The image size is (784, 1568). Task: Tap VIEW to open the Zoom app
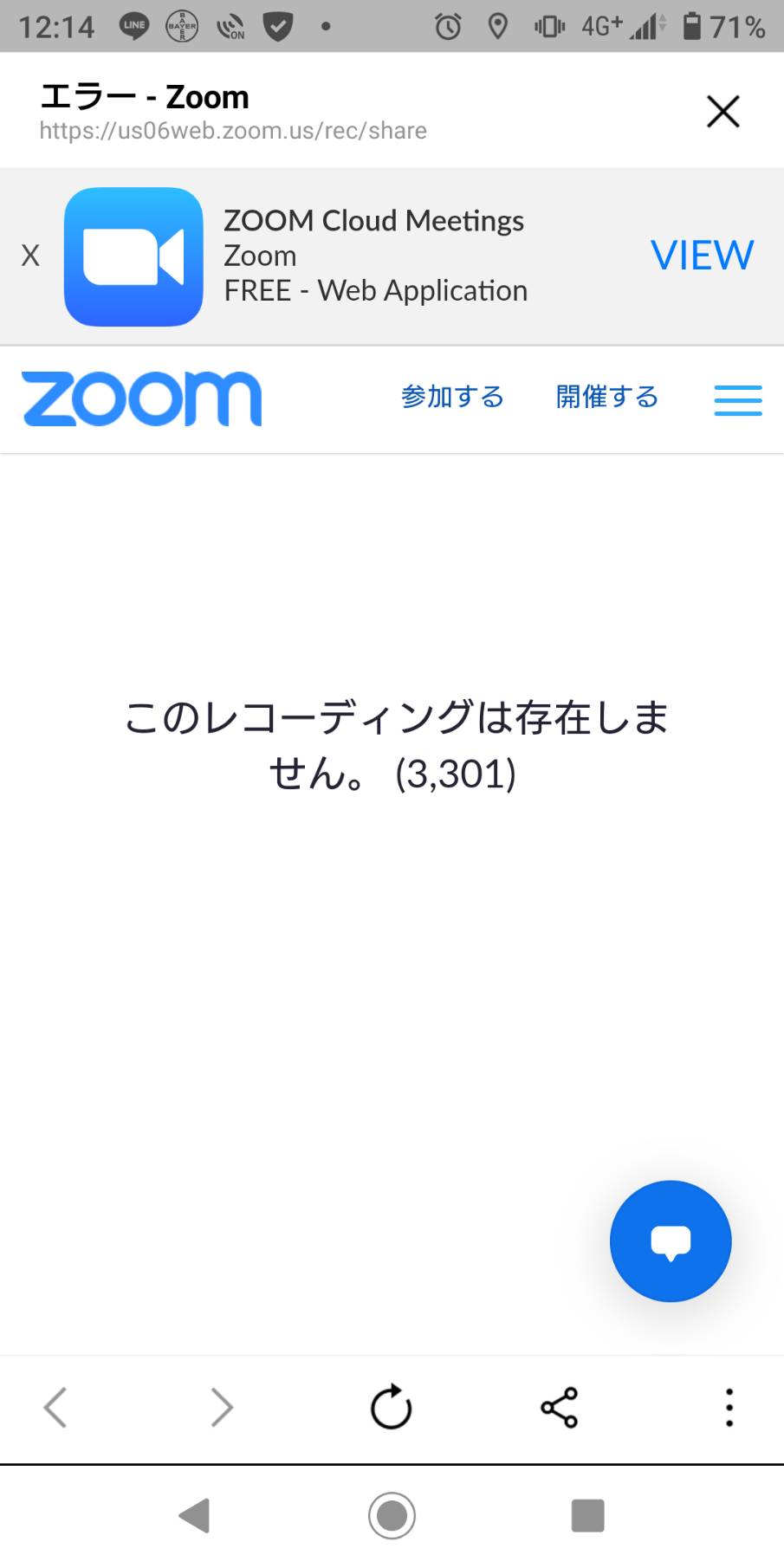[x=702, y=256]
